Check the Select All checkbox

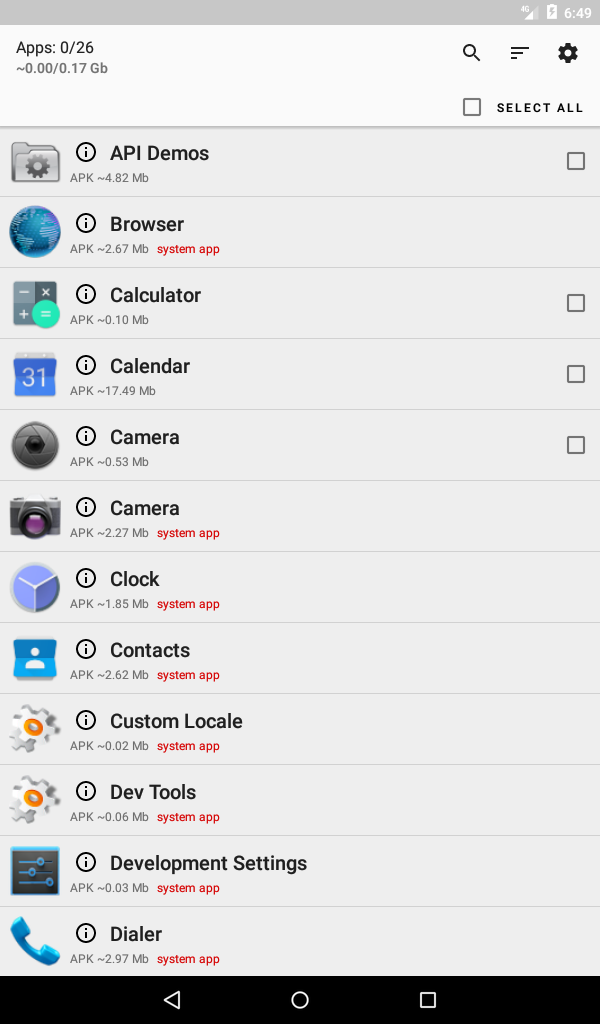click(472, 107)
